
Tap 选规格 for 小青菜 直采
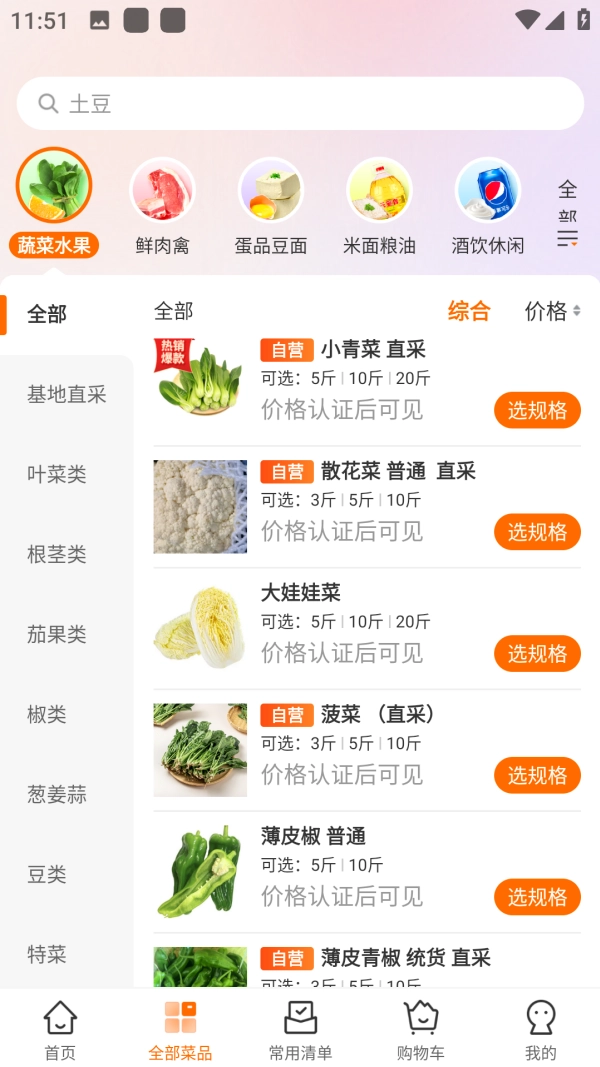pos(537,410)
